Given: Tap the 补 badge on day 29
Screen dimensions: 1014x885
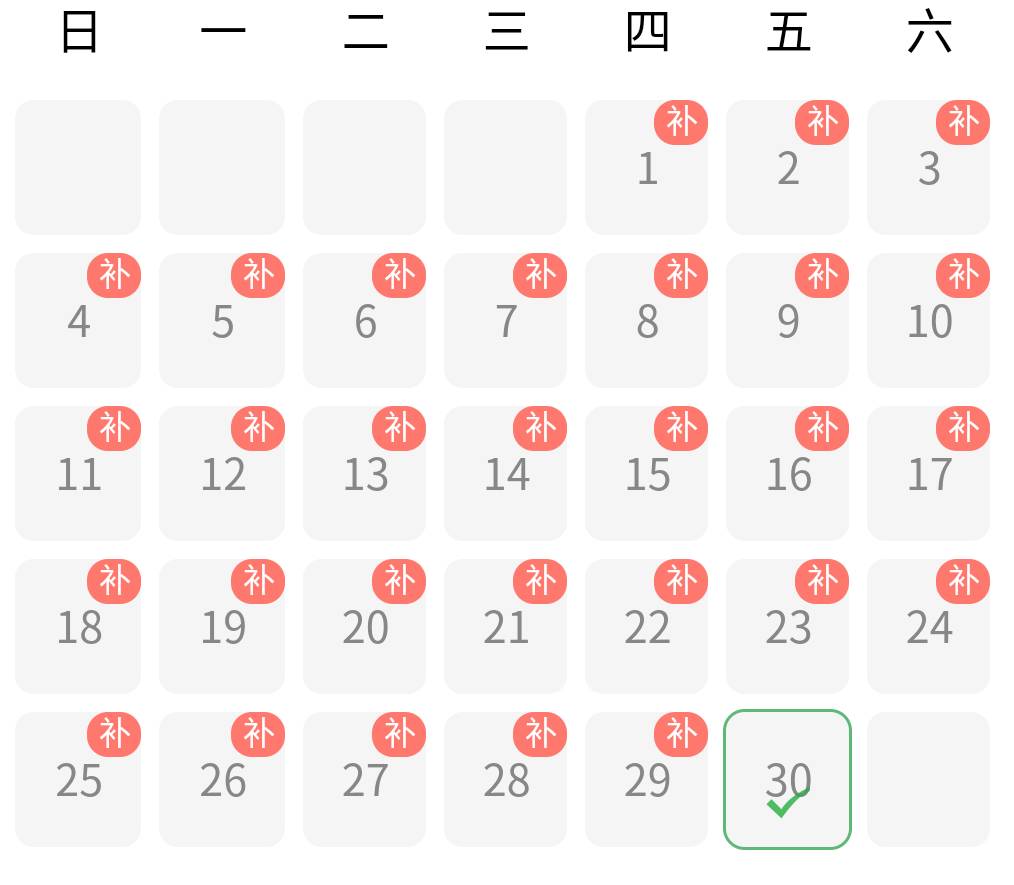Looking at the screenshot, I should (x=681, y=734).
